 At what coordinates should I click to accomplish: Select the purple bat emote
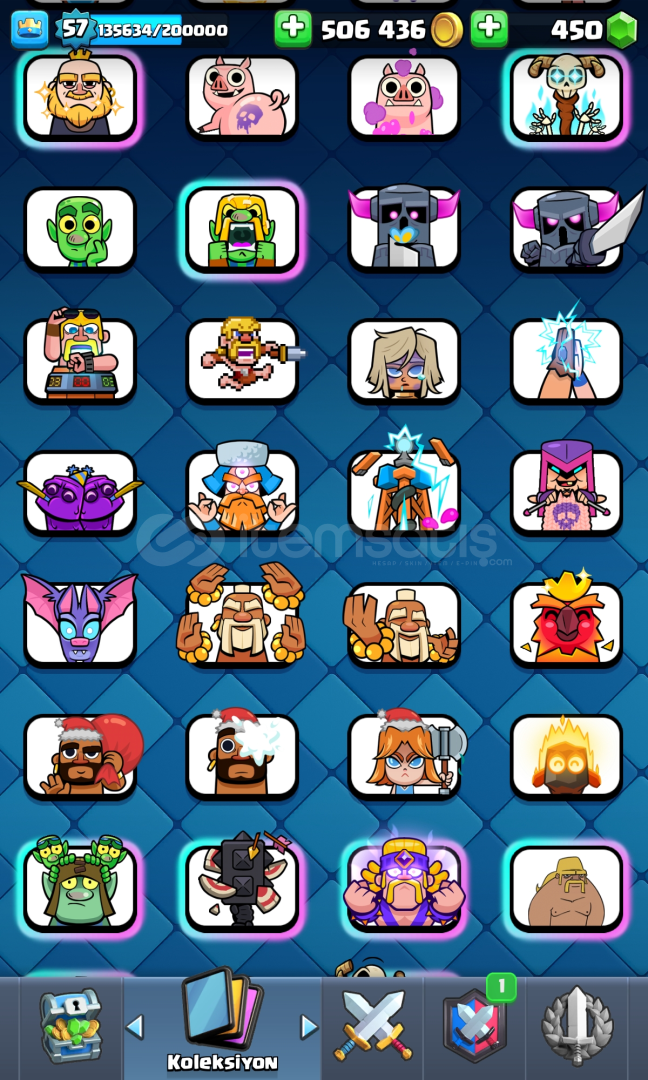tap(80, 624)
